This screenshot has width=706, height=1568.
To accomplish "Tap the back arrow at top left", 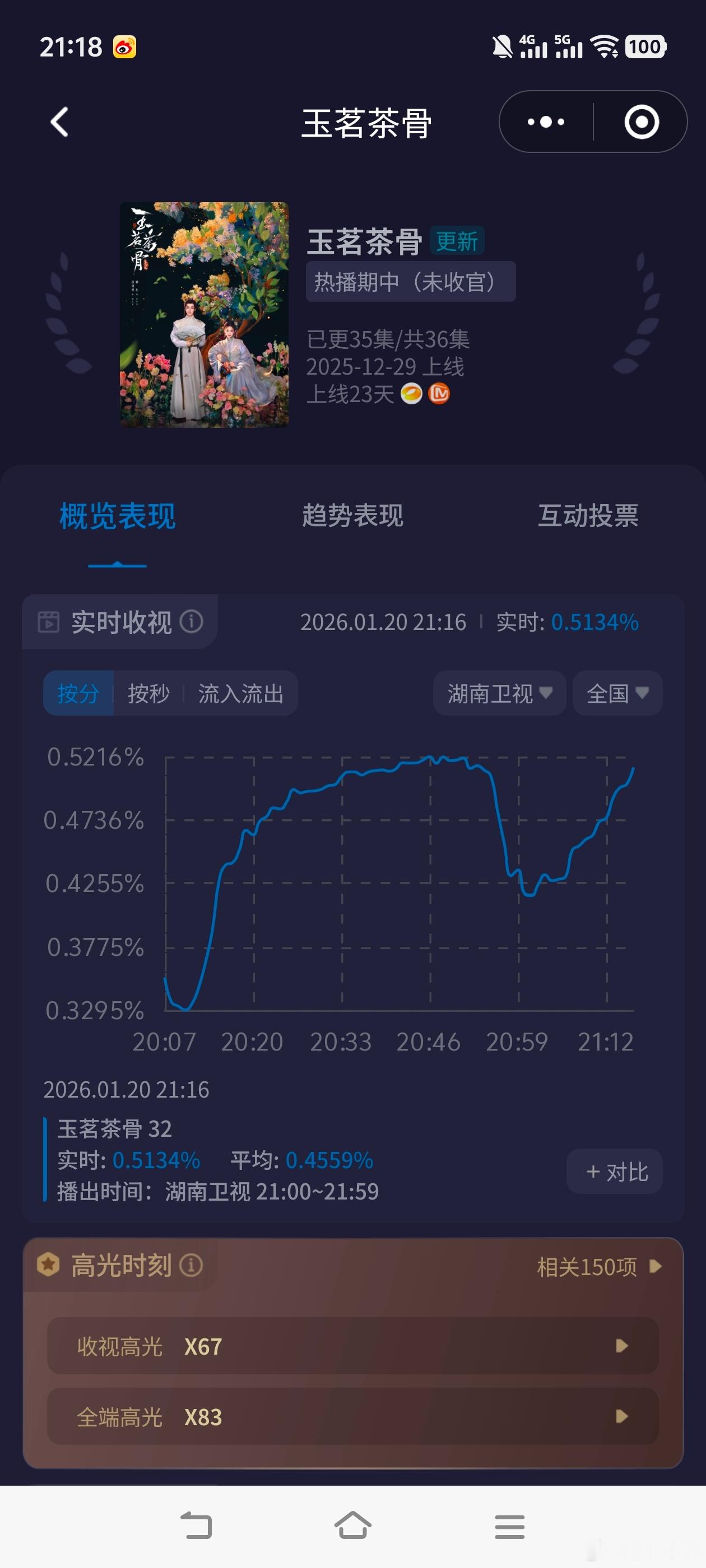I will coord(58,121).
